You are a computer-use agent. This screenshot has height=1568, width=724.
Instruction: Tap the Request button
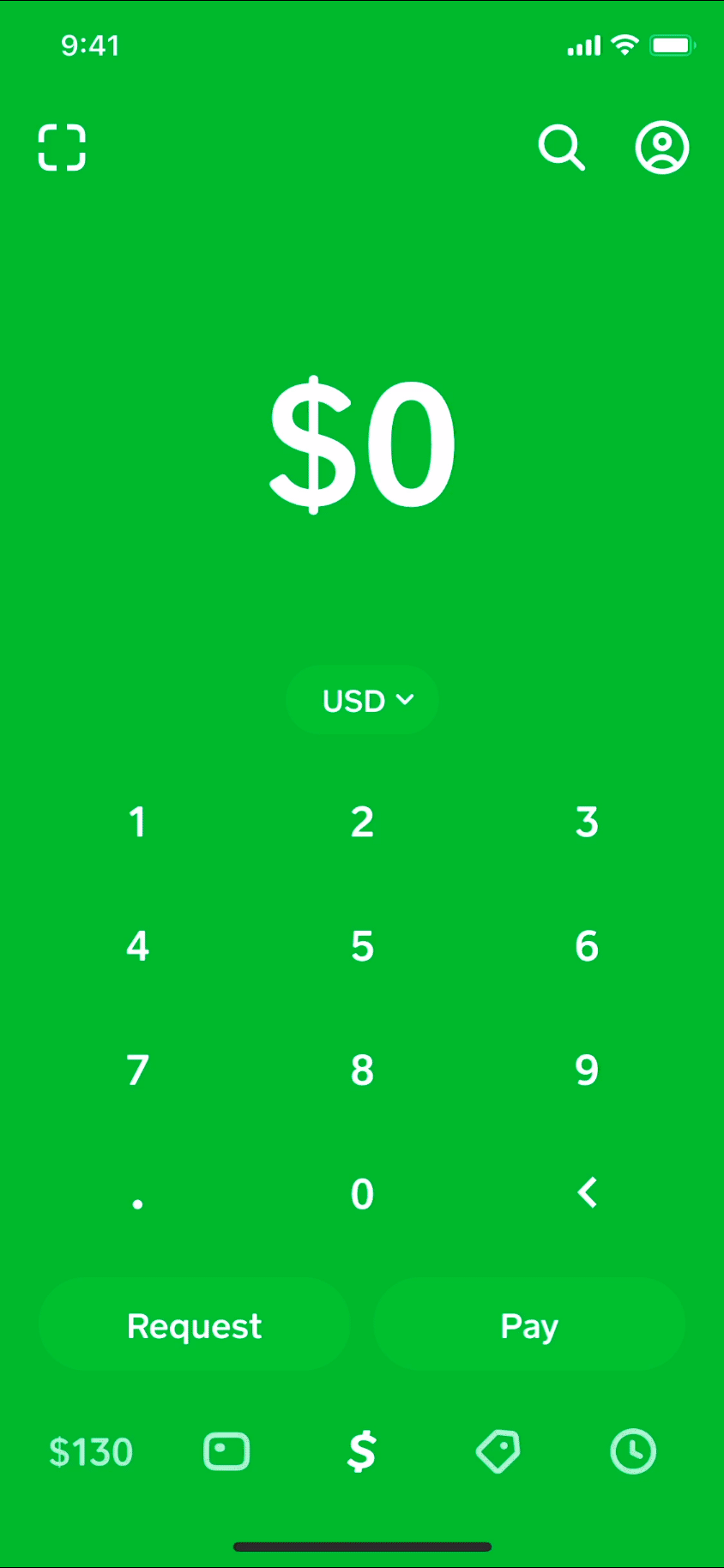(x=195, y=1326)
